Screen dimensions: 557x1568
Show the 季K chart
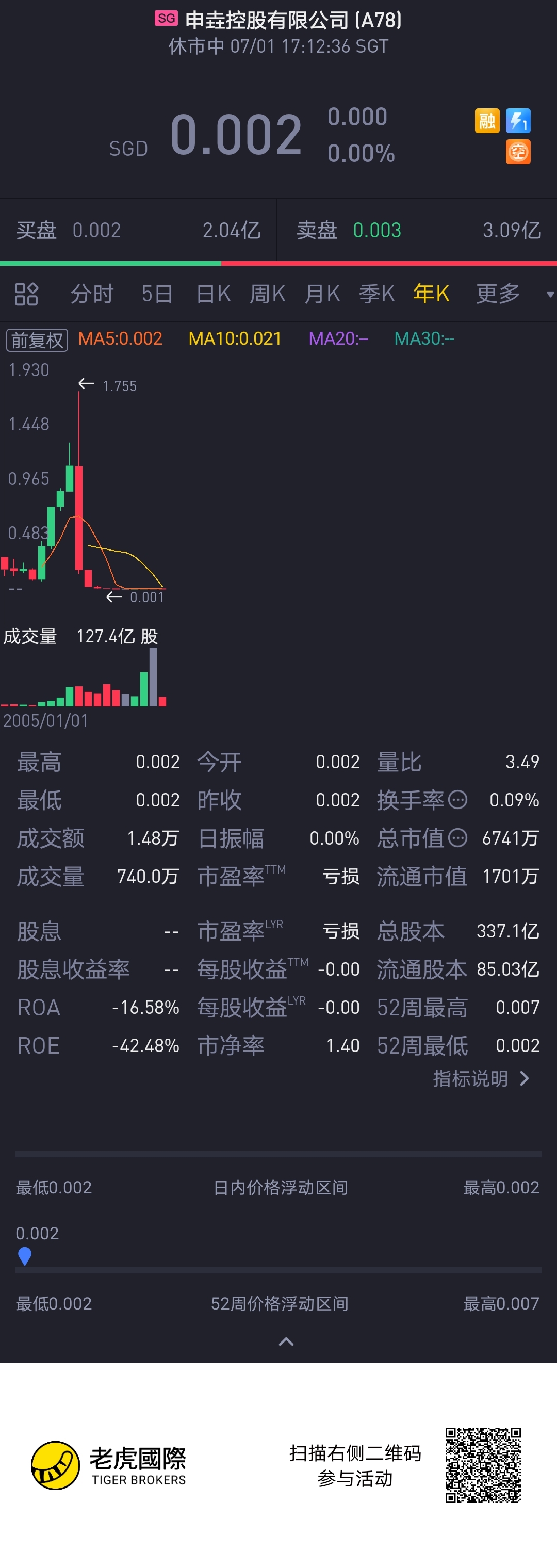[x=377, y=294]
